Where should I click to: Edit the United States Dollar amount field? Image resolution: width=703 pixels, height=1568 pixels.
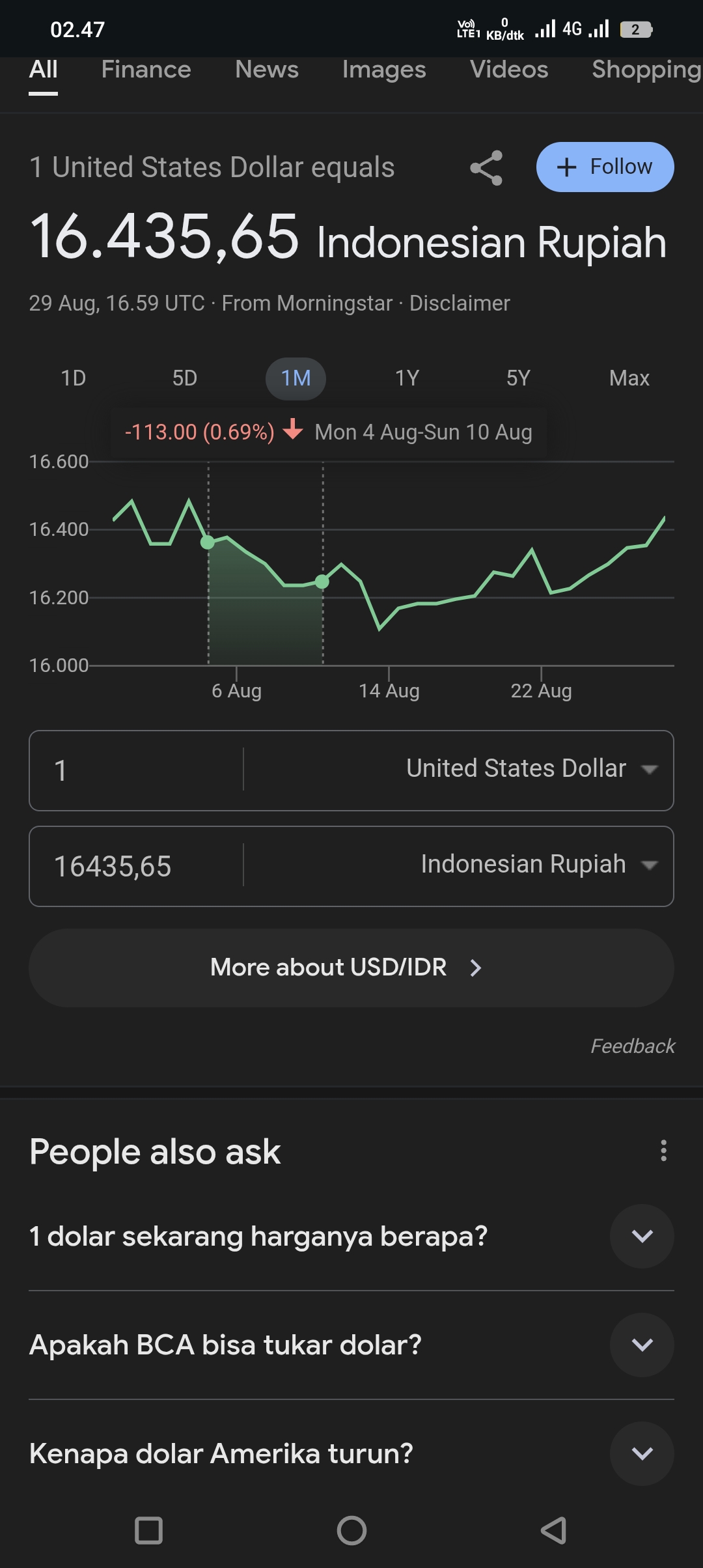point(137,770)
